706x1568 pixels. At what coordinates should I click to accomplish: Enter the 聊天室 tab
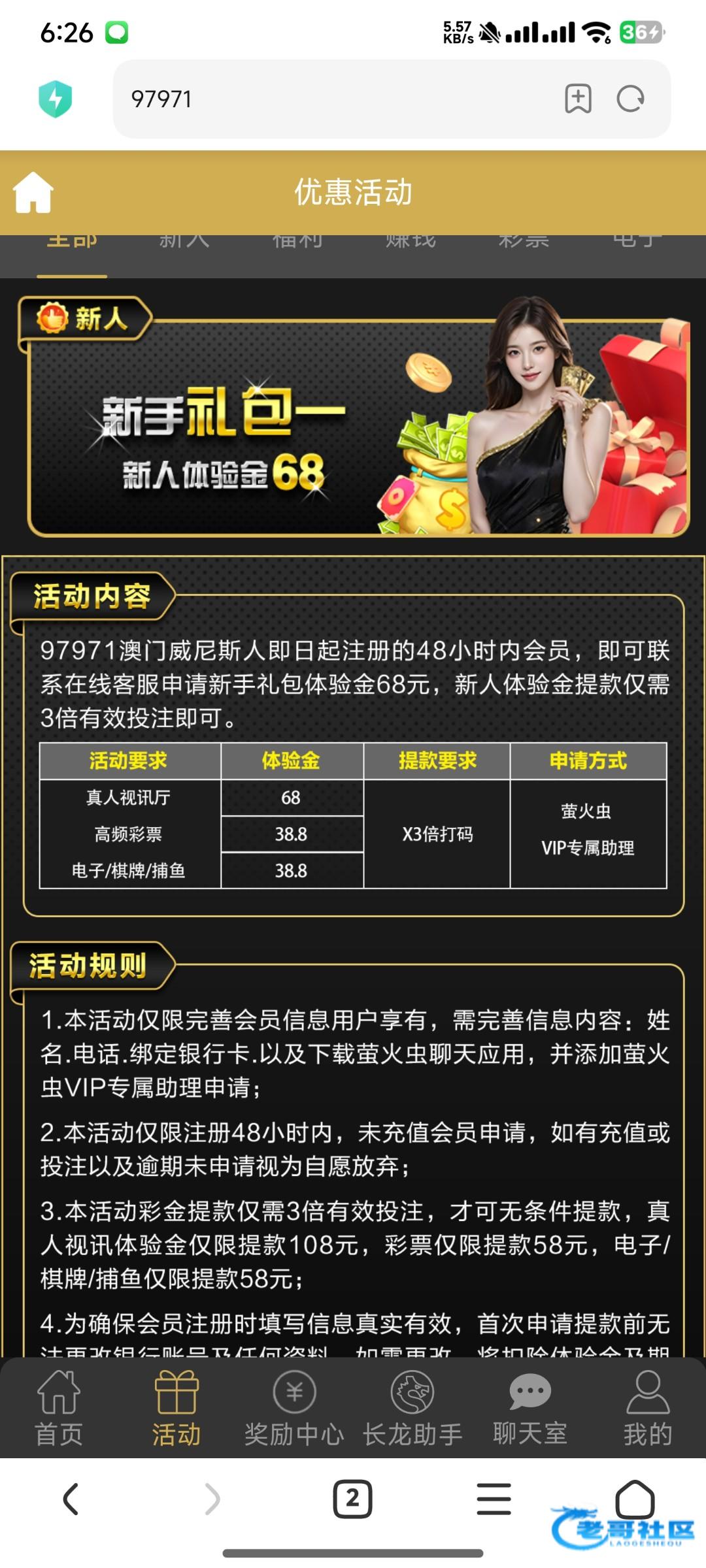click(x=530, y=1408)
